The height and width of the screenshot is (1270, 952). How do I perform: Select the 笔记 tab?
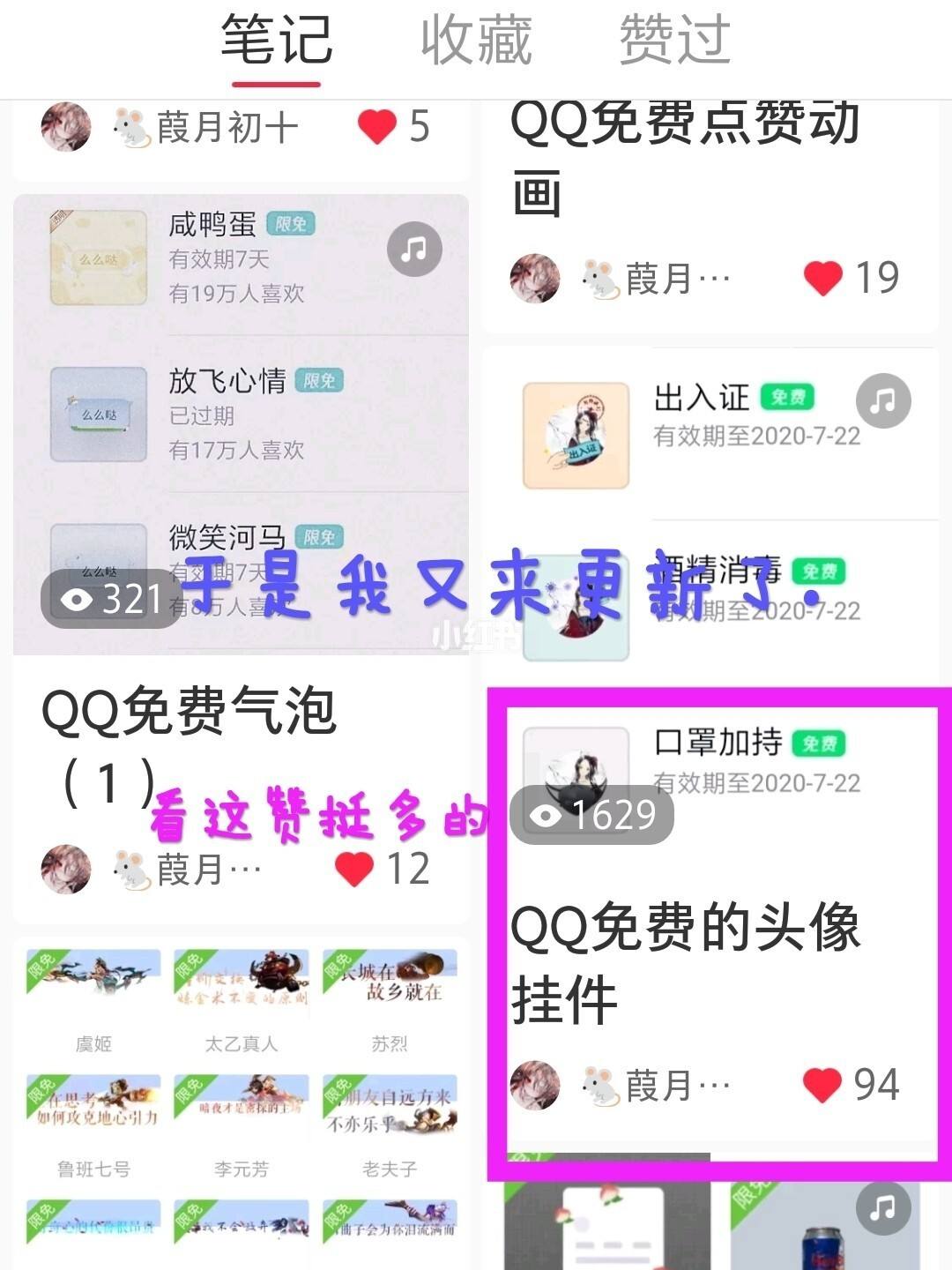(276, 41)
